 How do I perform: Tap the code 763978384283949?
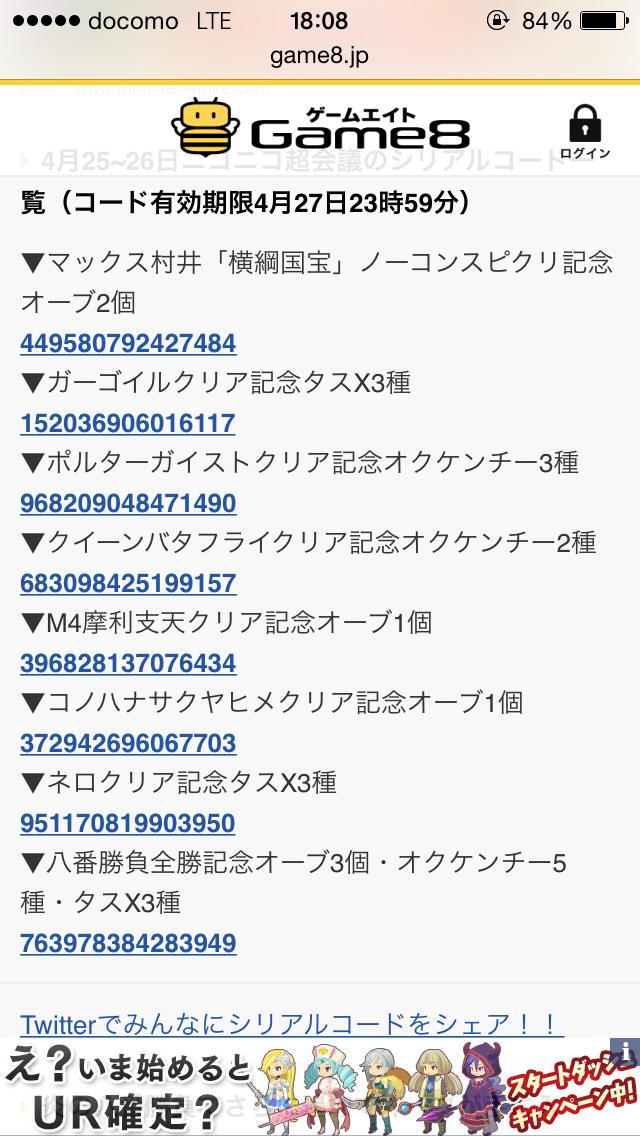(128, 943)
